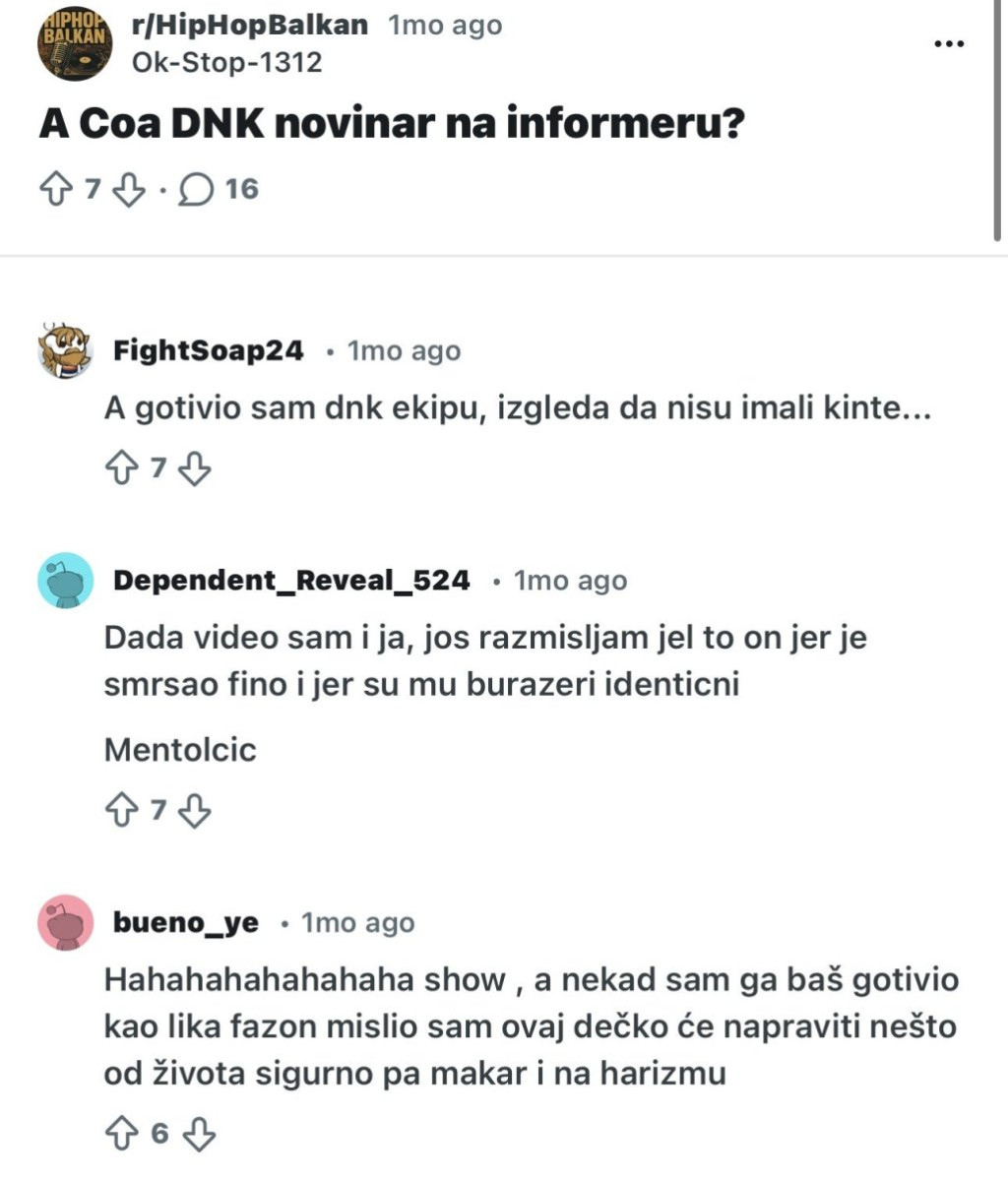The width and height of the screenshot is (1008, 1179).
Task: Upvote Dependent_Reveal_524's comment
Action: pyautogui.click(x=121, y=811)
